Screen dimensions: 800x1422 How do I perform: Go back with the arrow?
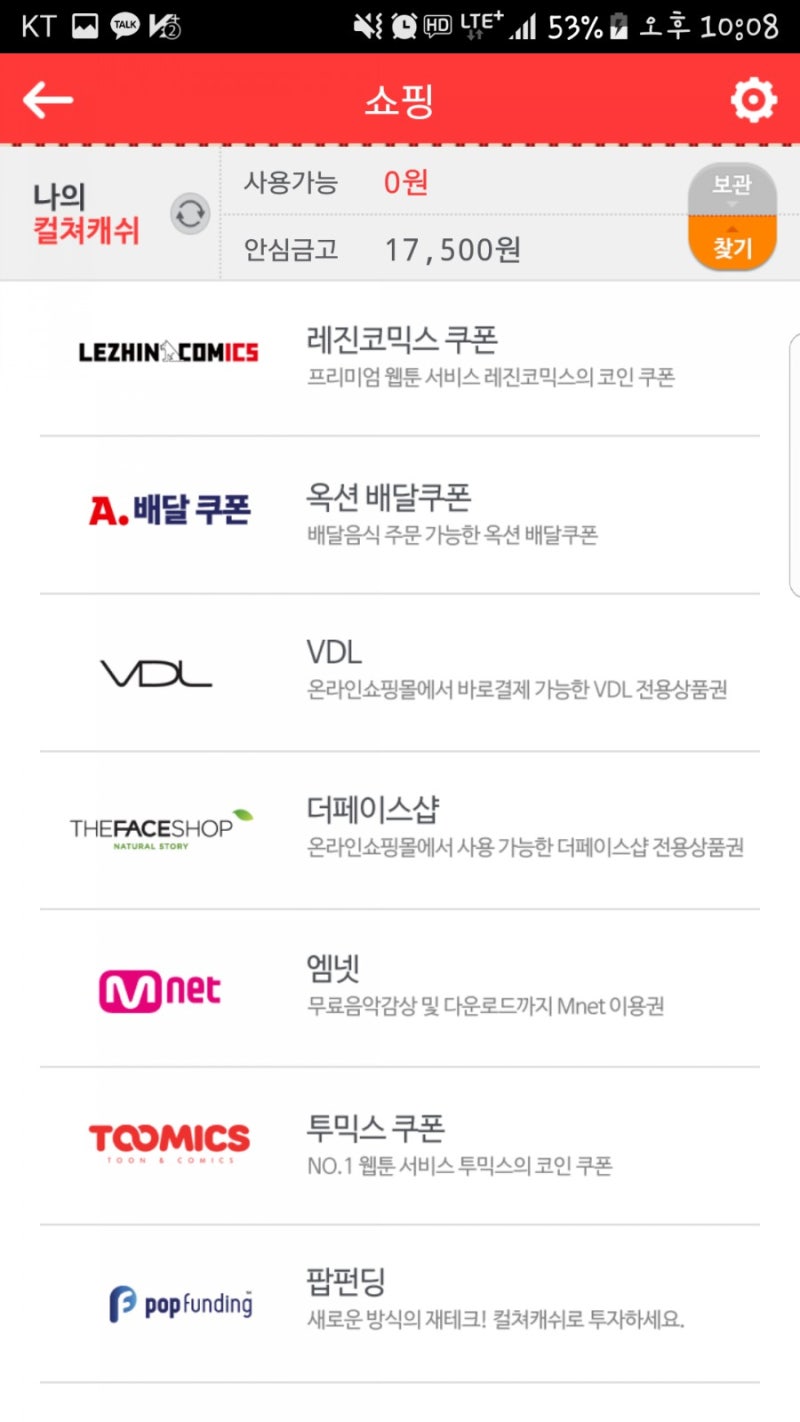(x=47, y=99)
